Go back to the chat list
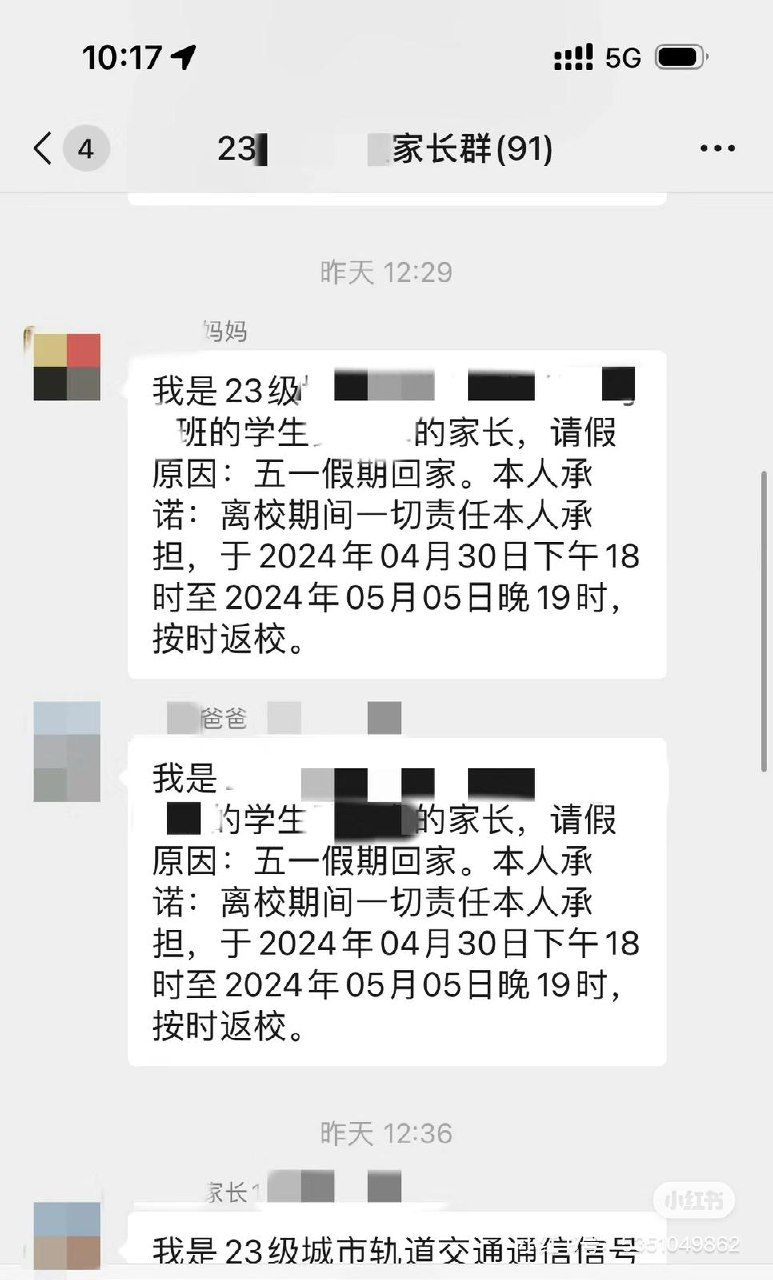Screen dimensions: 773x1280 tap(42, 149)
